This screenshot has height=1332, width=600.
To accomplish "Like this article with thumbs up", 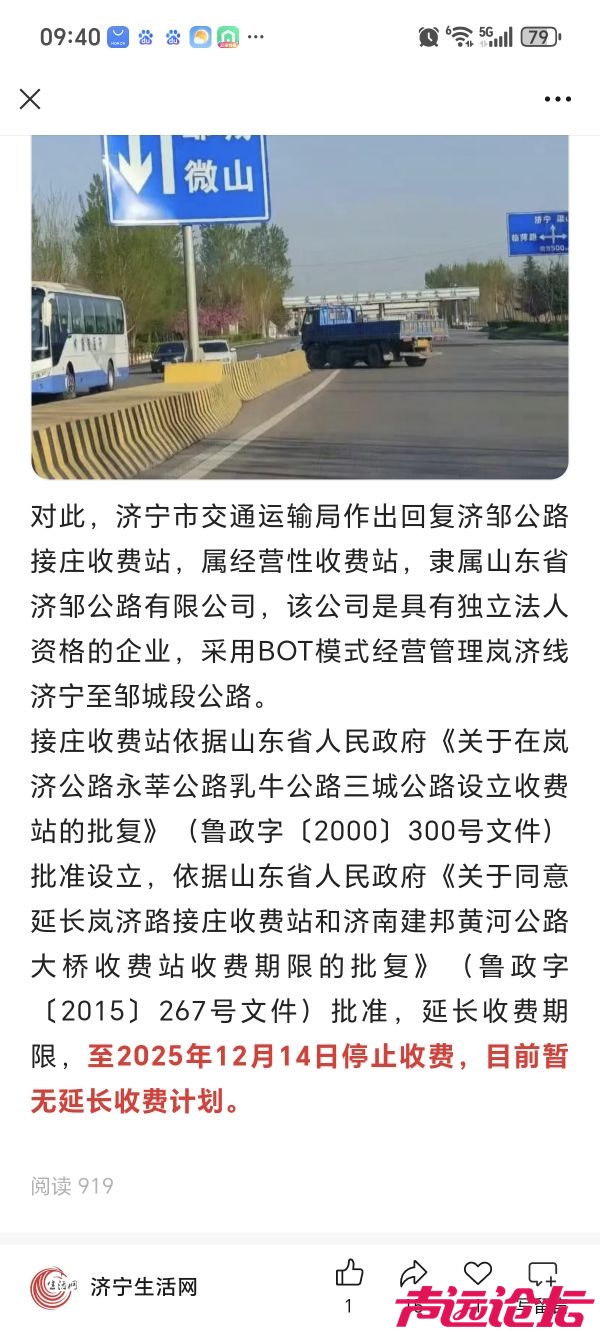I will (349, 1273).
